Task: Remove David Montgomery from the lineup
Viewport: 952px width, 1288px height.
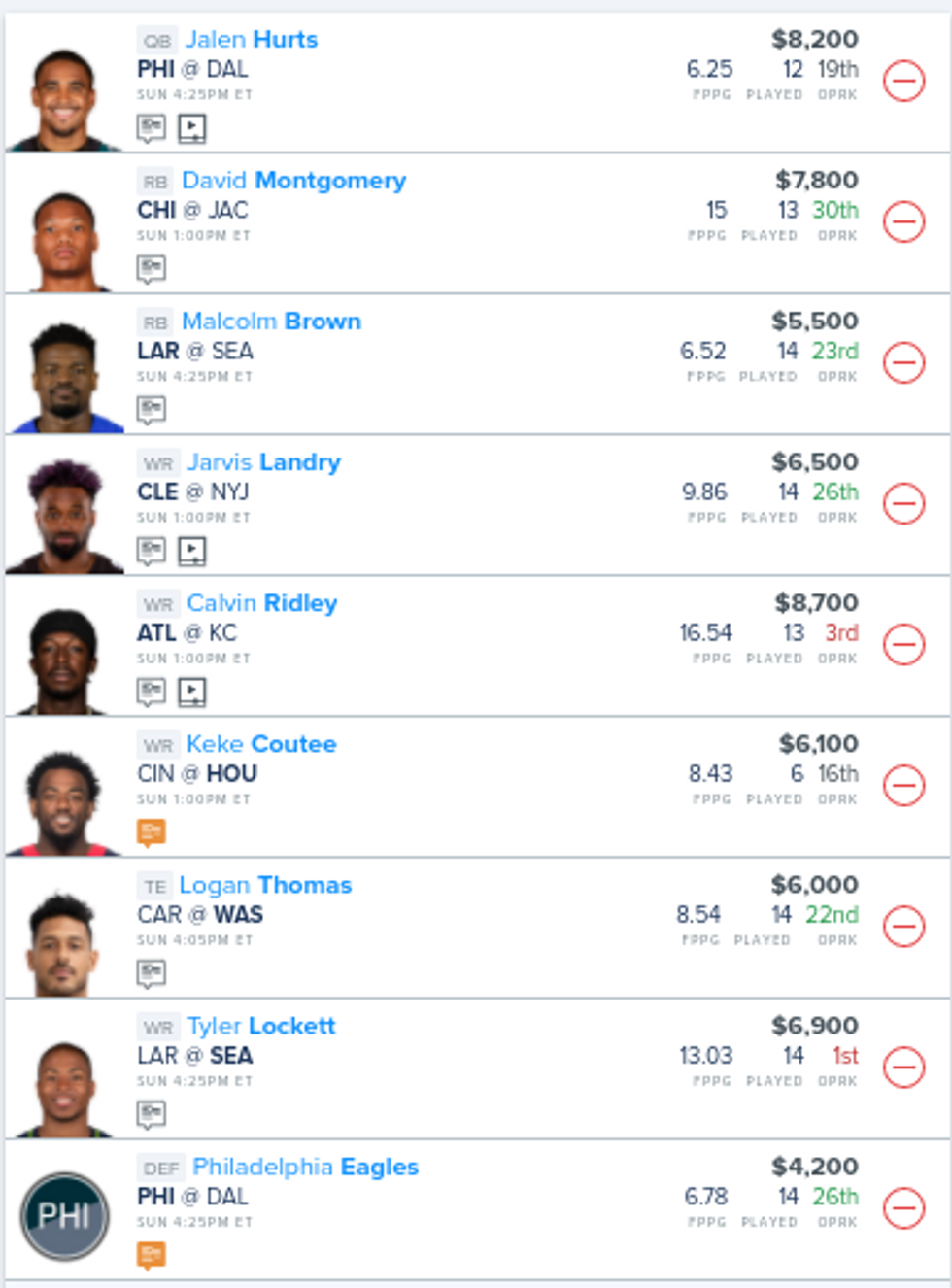Action: (903, 221)
